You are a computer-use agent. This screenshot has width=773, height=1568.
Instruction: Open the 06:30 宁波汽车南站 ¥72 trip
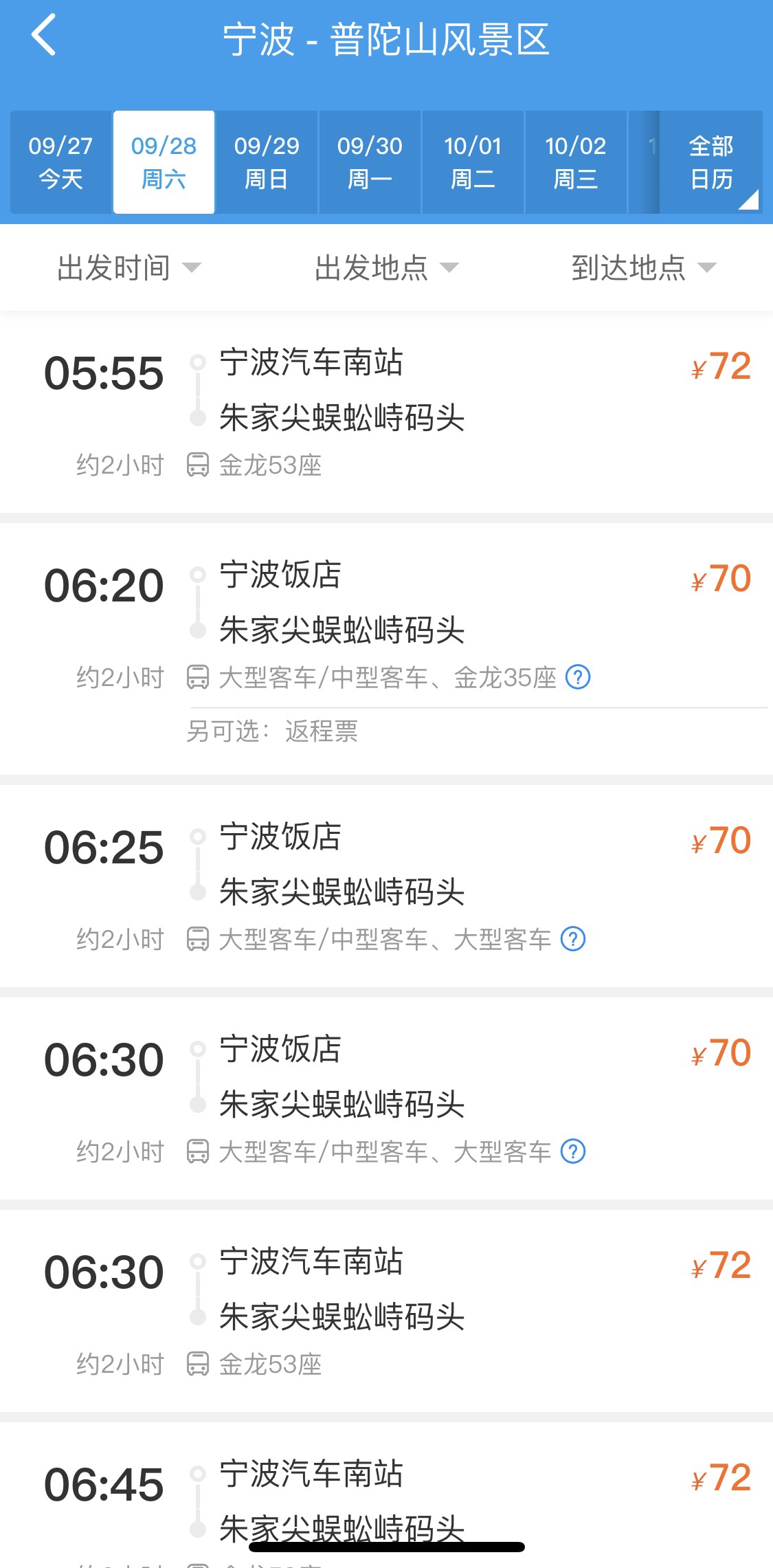point(386,1312)
